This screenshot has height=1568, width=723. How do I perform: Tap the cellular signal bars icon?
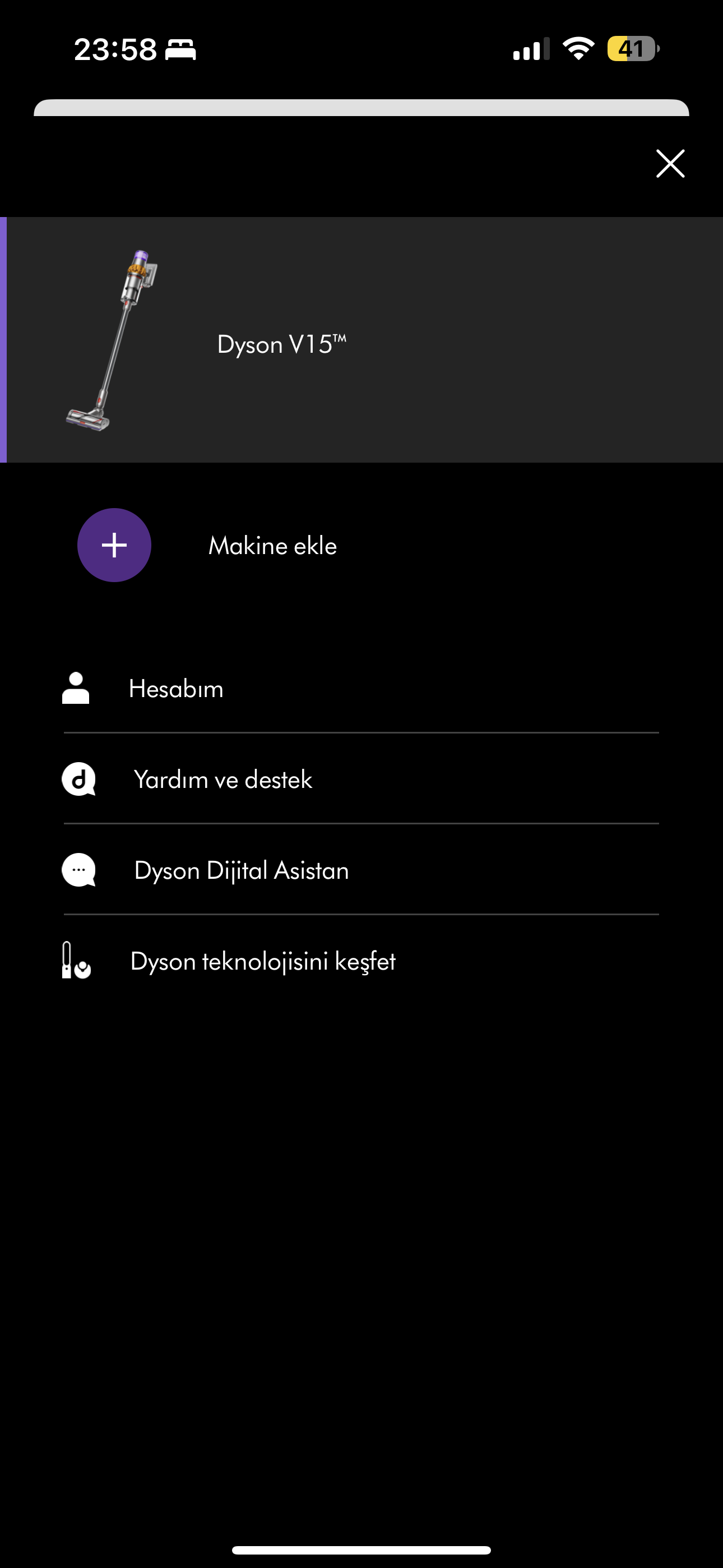529,50
